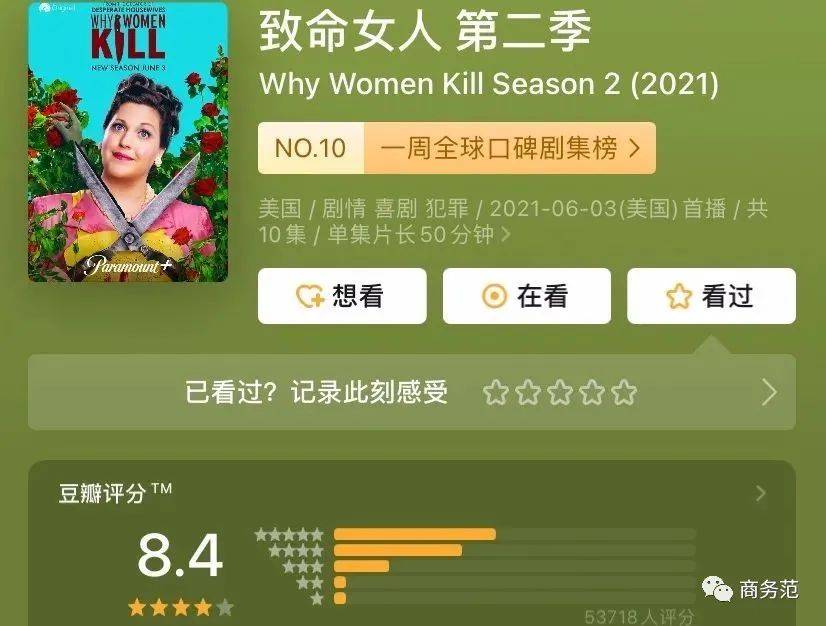
Task: Open the Why Women Kill poster
Action: click(x=127, y=140)
